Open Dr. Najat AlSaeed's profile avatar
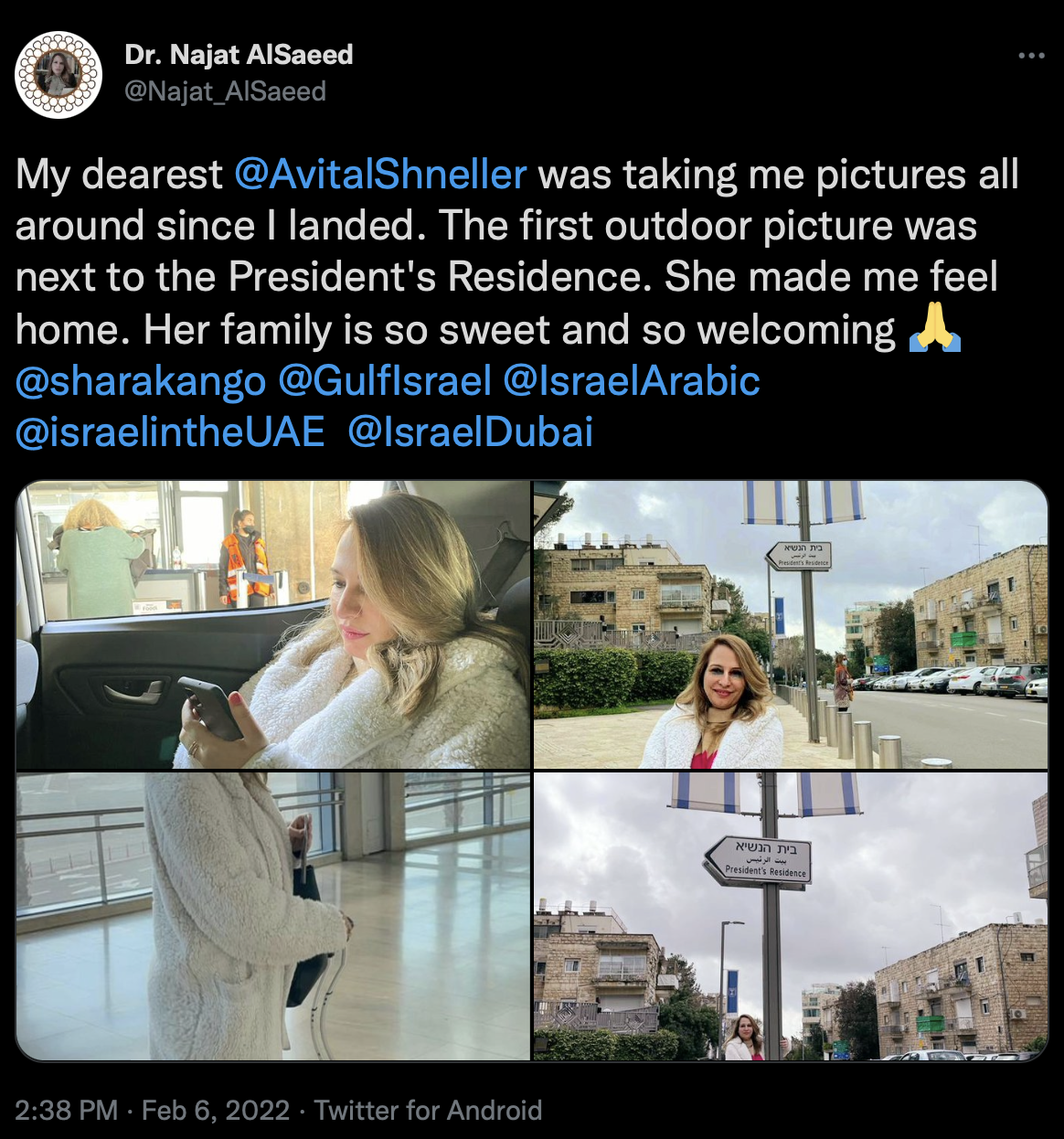 [x=59, y=74]
